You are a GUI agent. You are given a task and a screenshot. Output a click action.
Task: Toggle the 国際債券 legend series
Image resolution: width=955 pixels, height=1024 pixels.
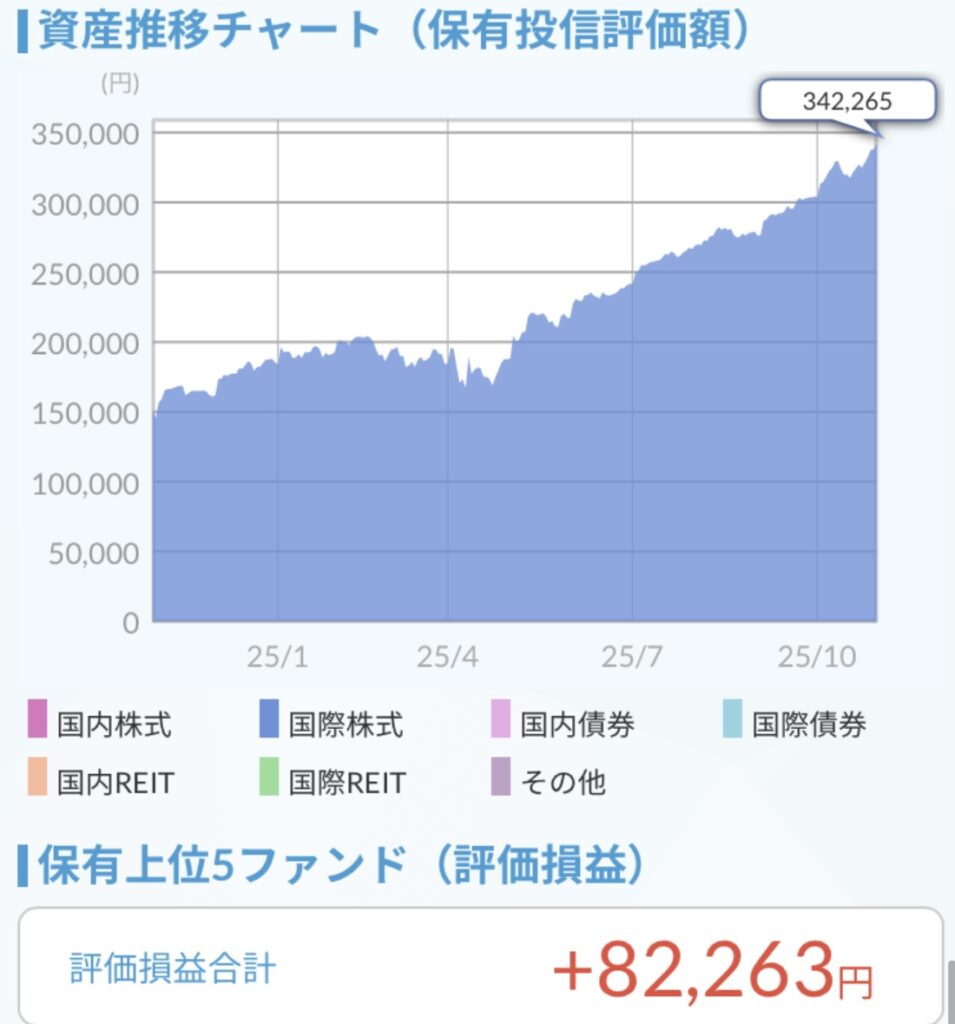point(795,724)
